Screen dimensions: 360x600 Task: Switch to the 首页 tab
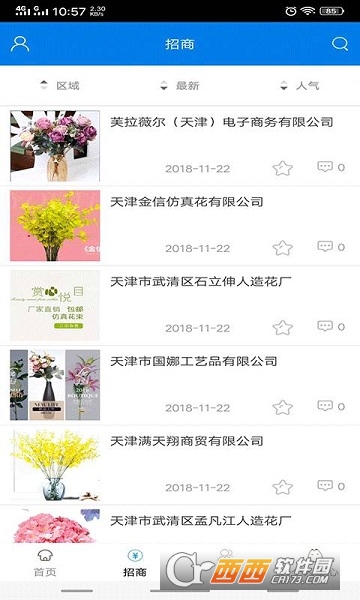[x=45, y=563]
